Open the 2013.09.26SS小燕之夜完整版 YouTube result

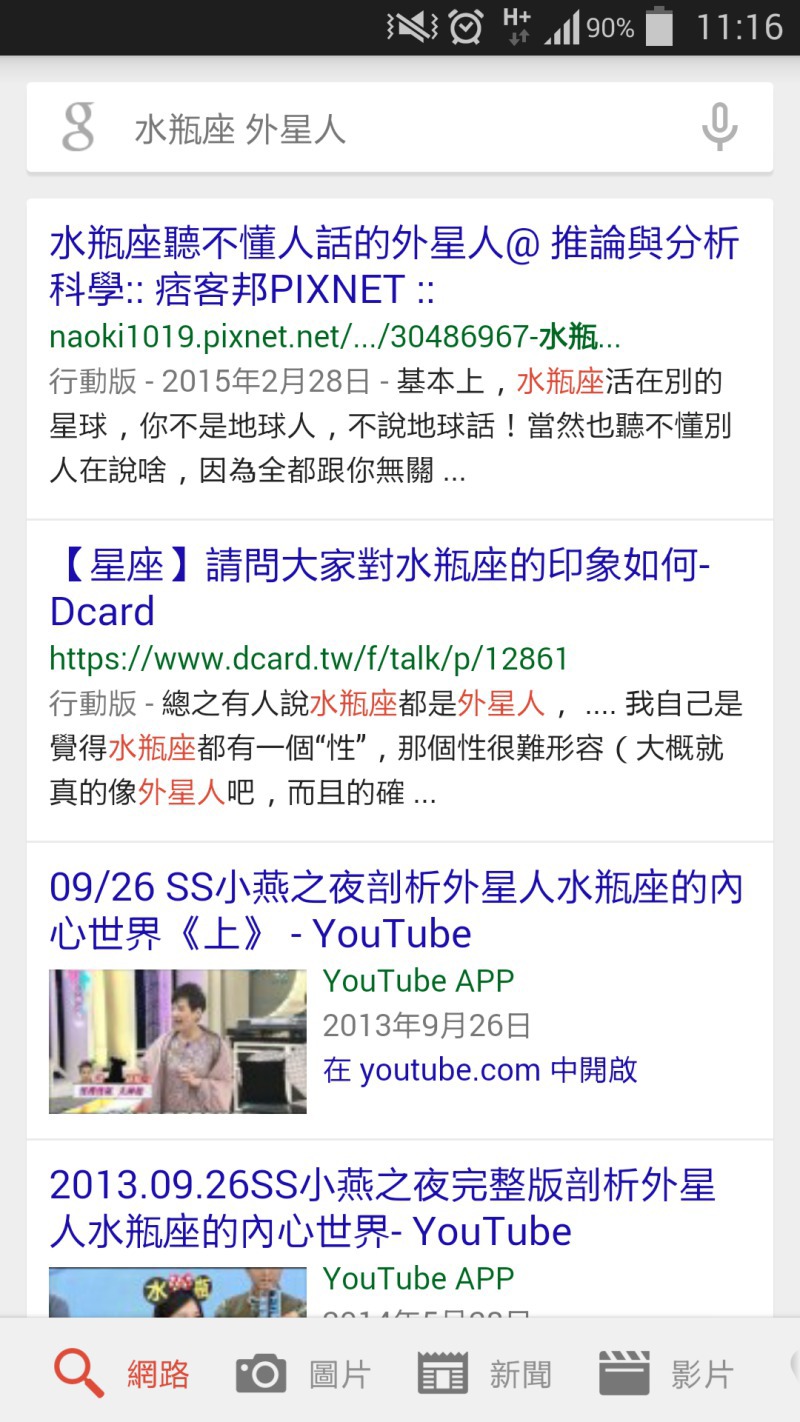tap(382, 1209)
